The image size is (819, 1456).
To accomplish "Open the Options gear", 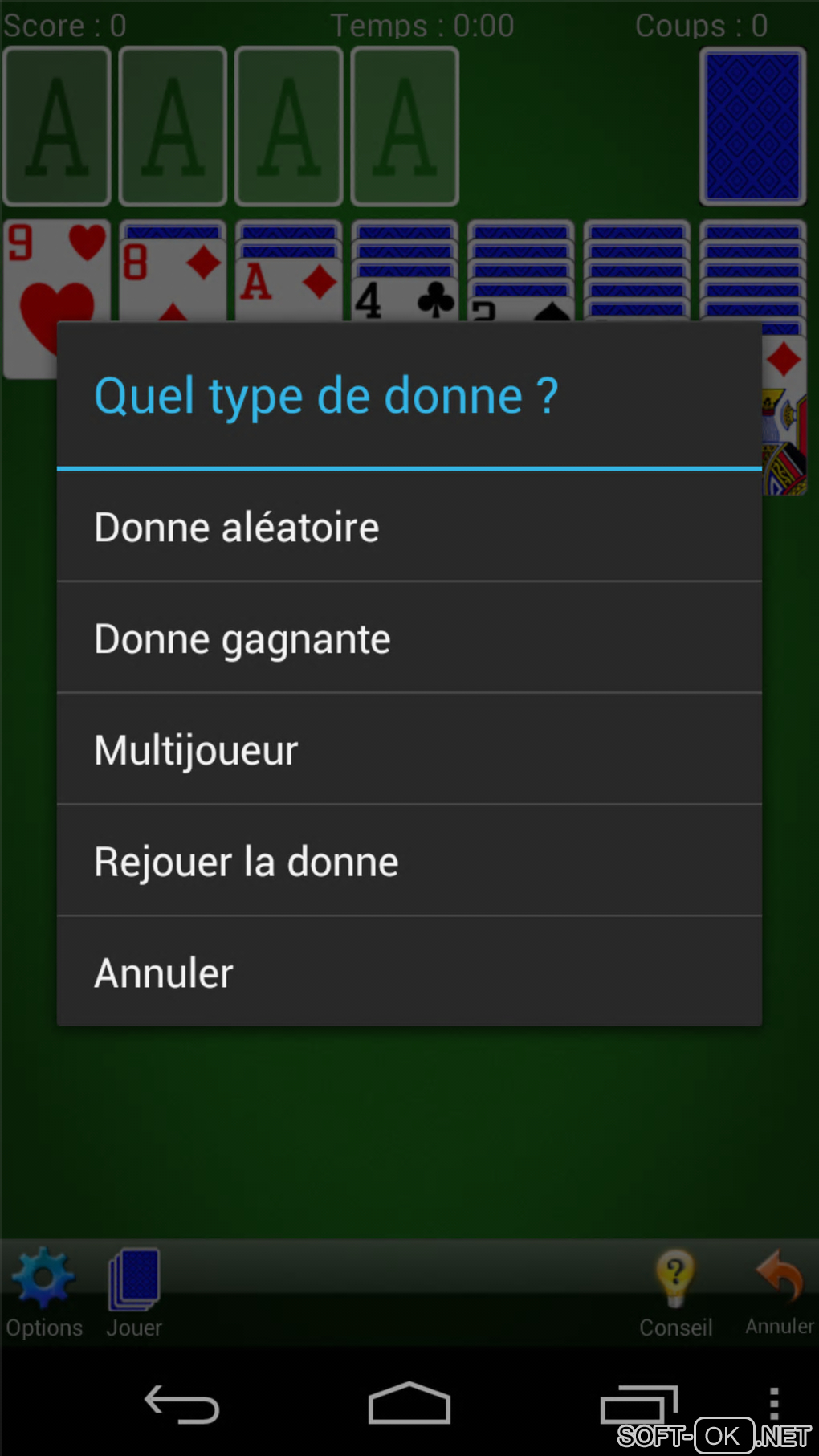I will [x=44, y=1291].
